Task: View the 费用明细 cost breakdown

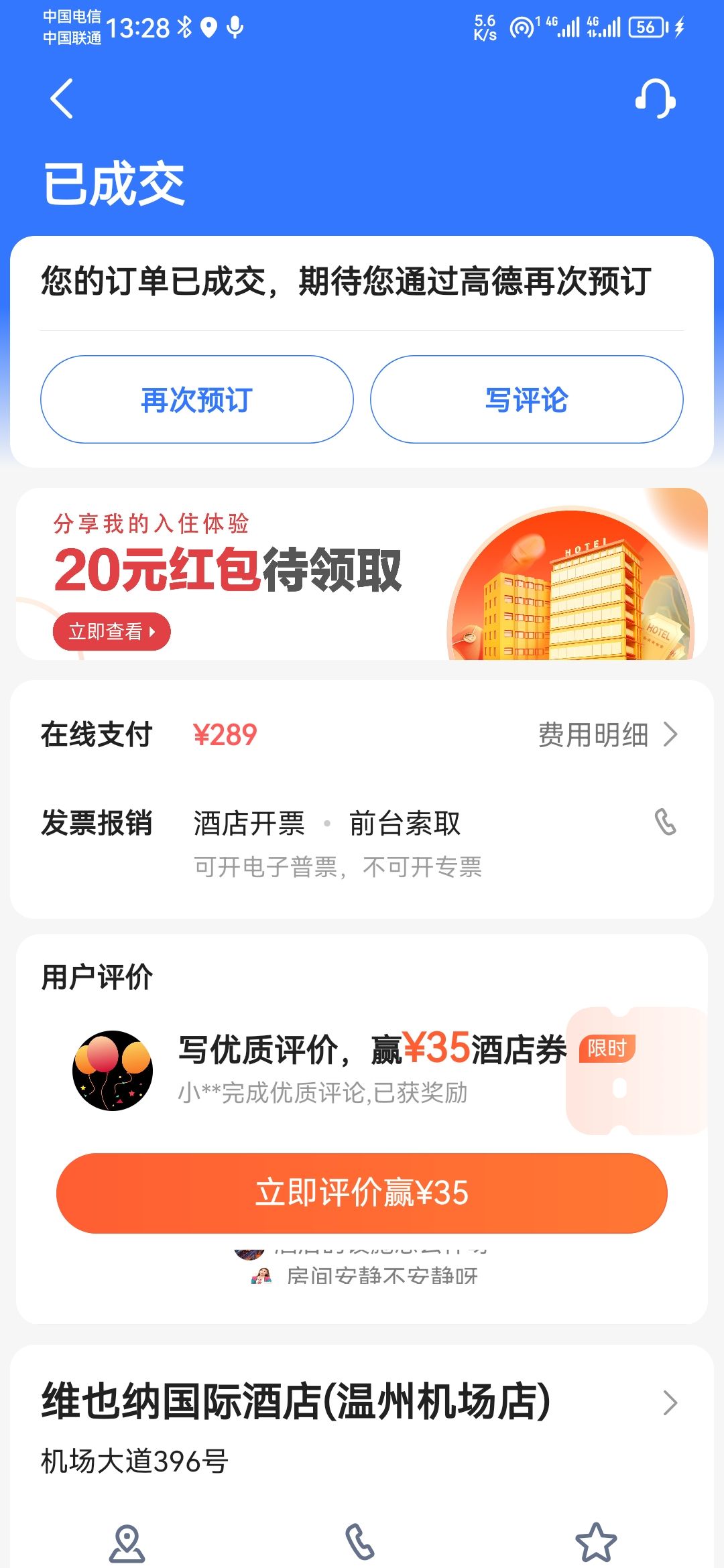Action: click(x=607, y=734)
